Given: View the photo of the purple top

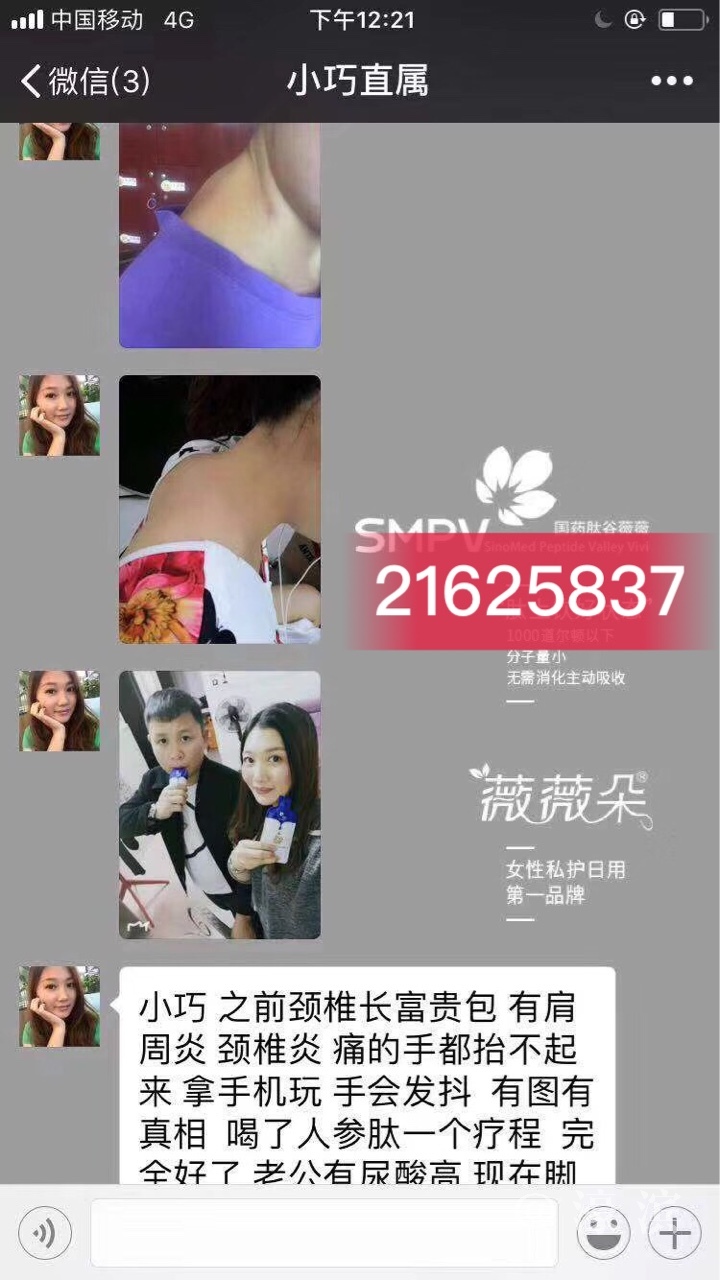Looking at the screenshot, I should tap(219, 236).
